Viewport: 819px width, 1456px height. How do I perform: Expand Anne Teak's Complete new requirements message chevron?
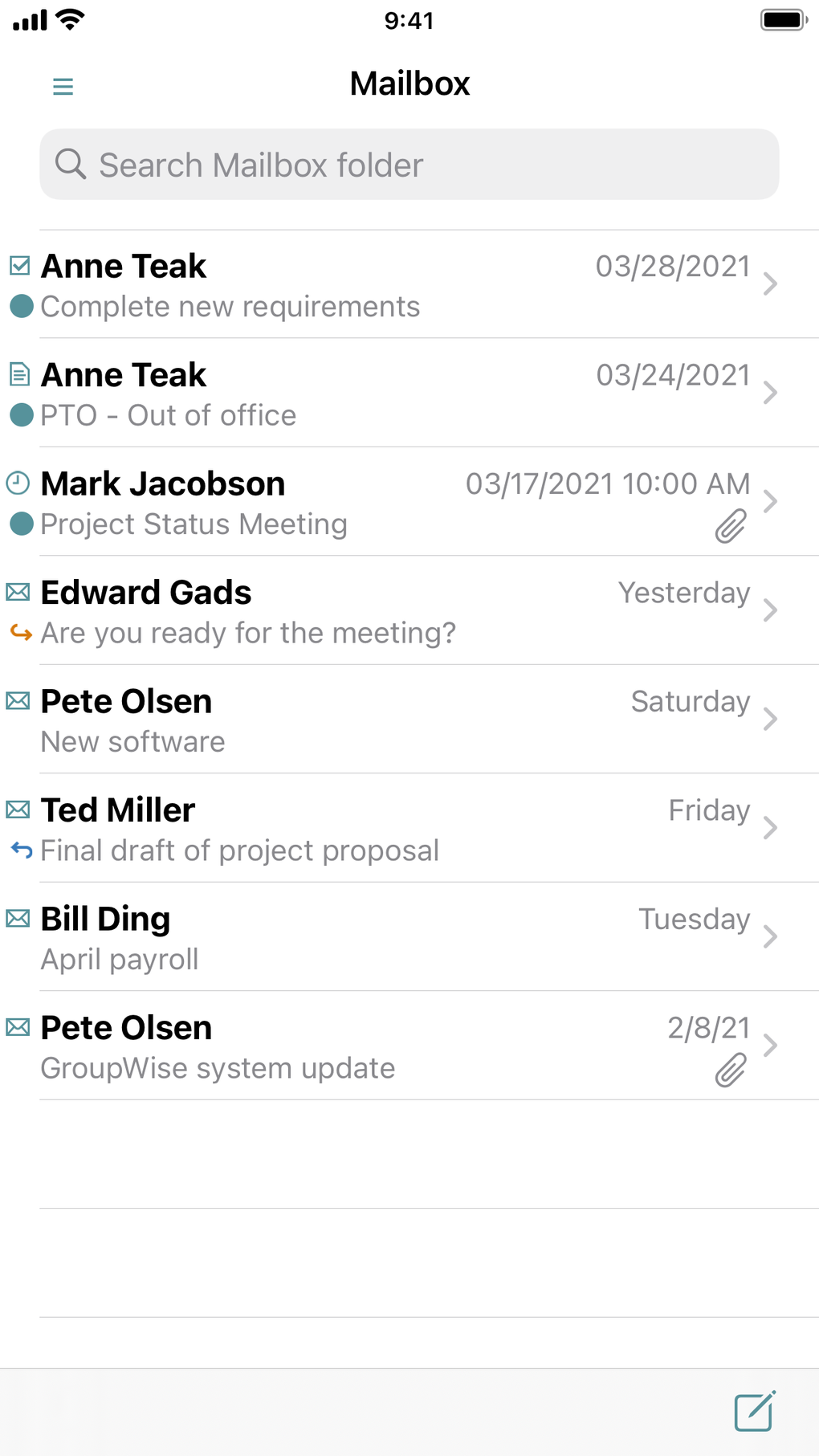[x=771, y=283]
